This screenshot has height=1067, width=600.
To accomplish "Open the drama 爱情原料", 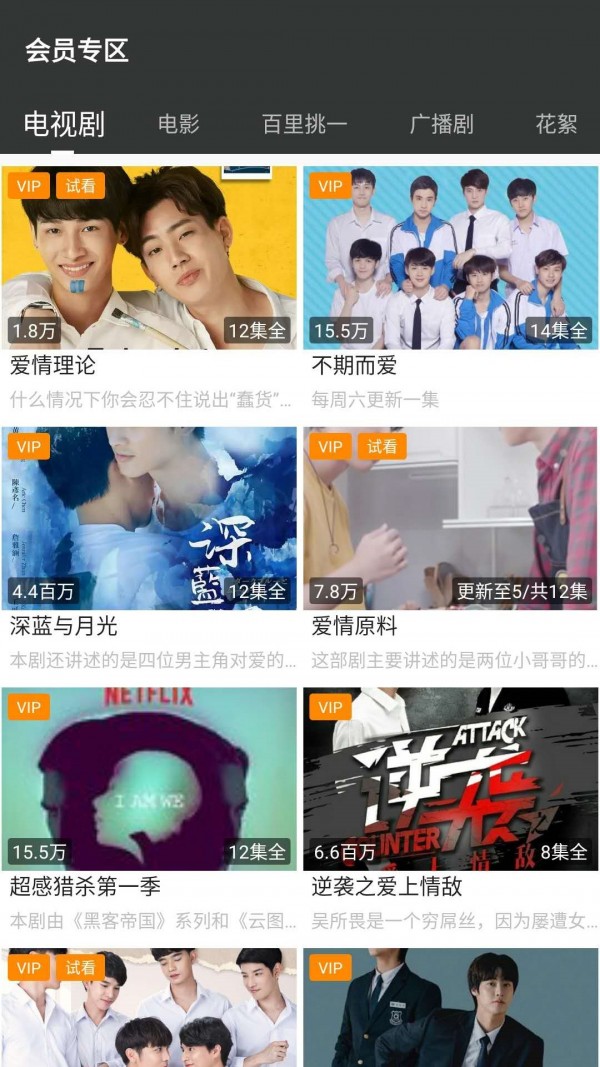I will [x=451, y=518].
